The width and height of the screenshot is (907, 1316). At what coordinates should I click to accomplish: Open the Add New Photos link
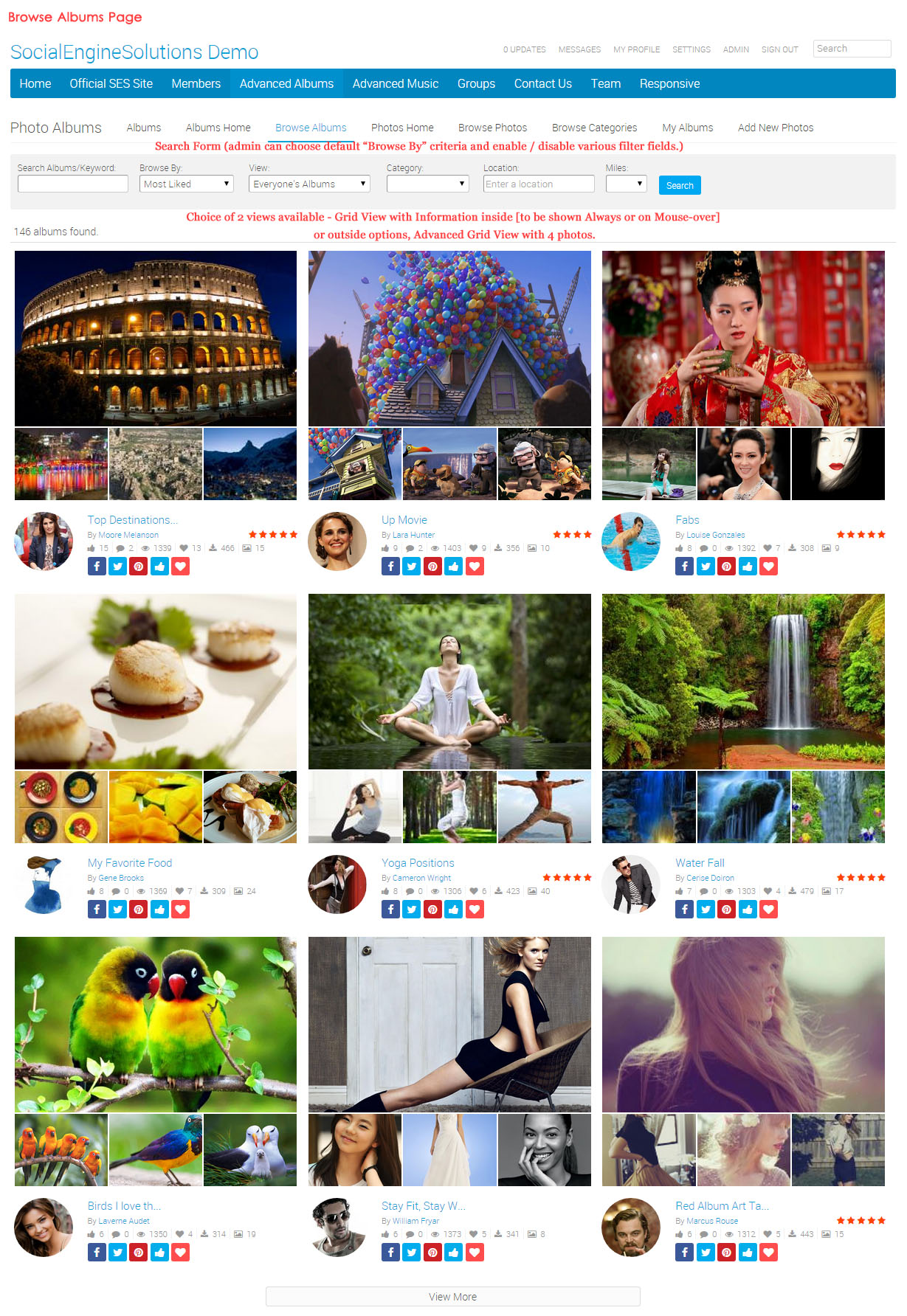click(x=775, y=128)
